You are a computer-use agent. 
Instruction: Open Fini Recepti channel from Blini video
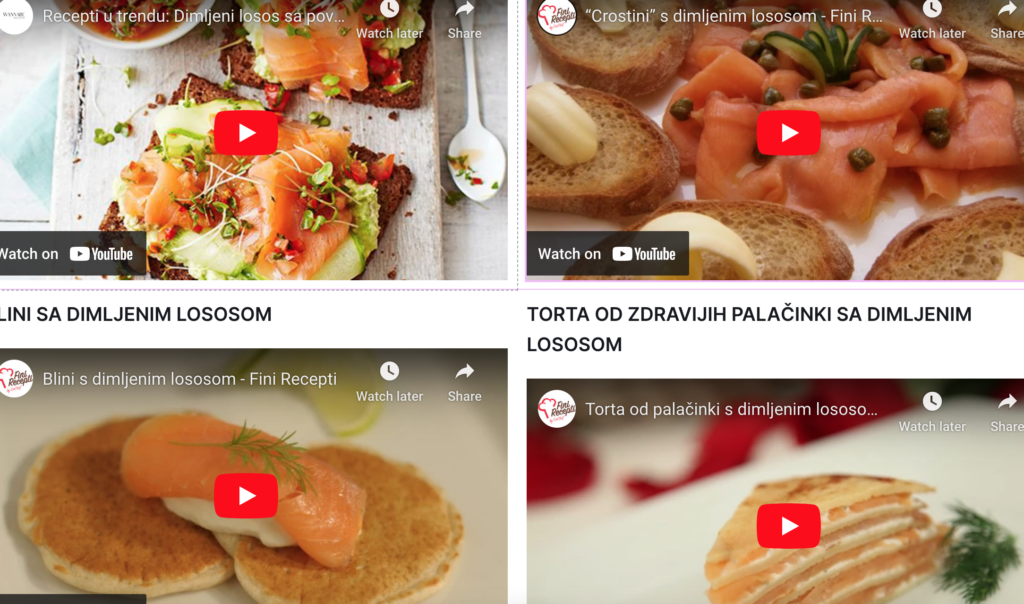[x=15, y=379]
